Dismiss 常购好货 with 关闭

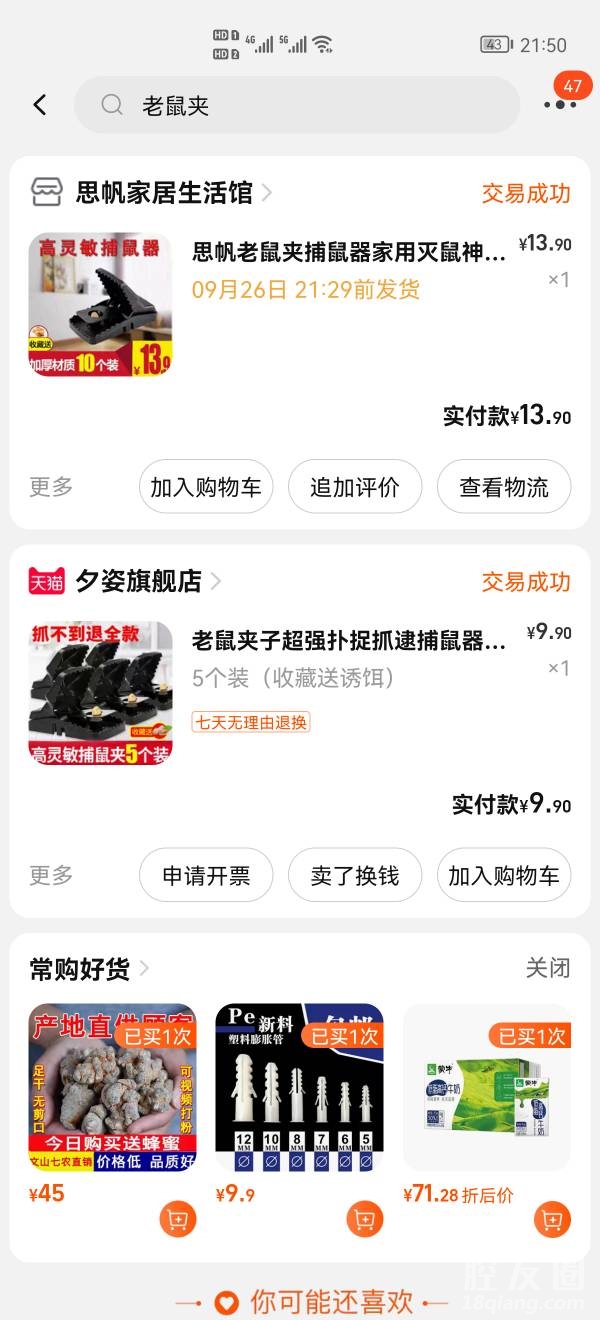coord(548,968)
